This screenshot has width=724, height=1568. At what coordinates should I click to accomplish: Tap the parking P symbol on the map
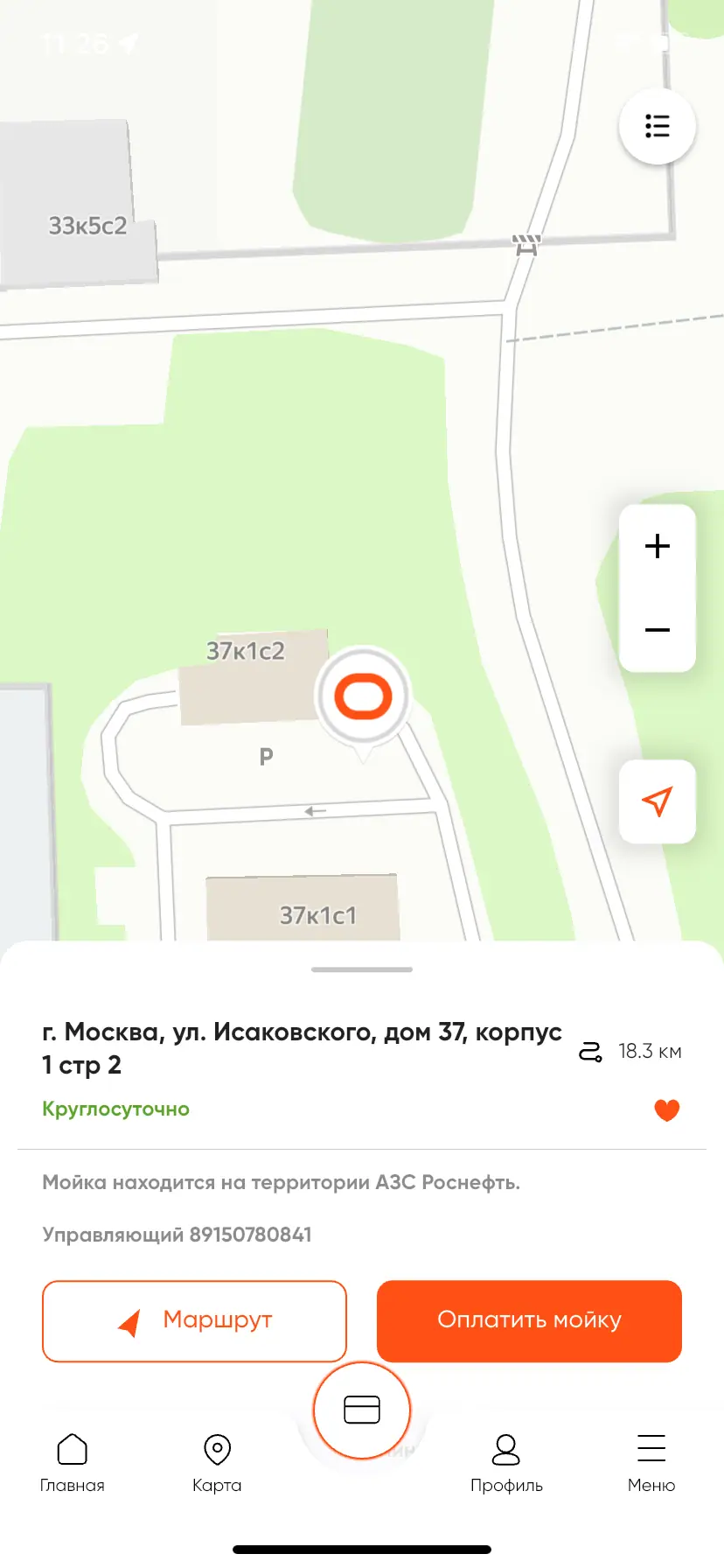click(265, 756)
